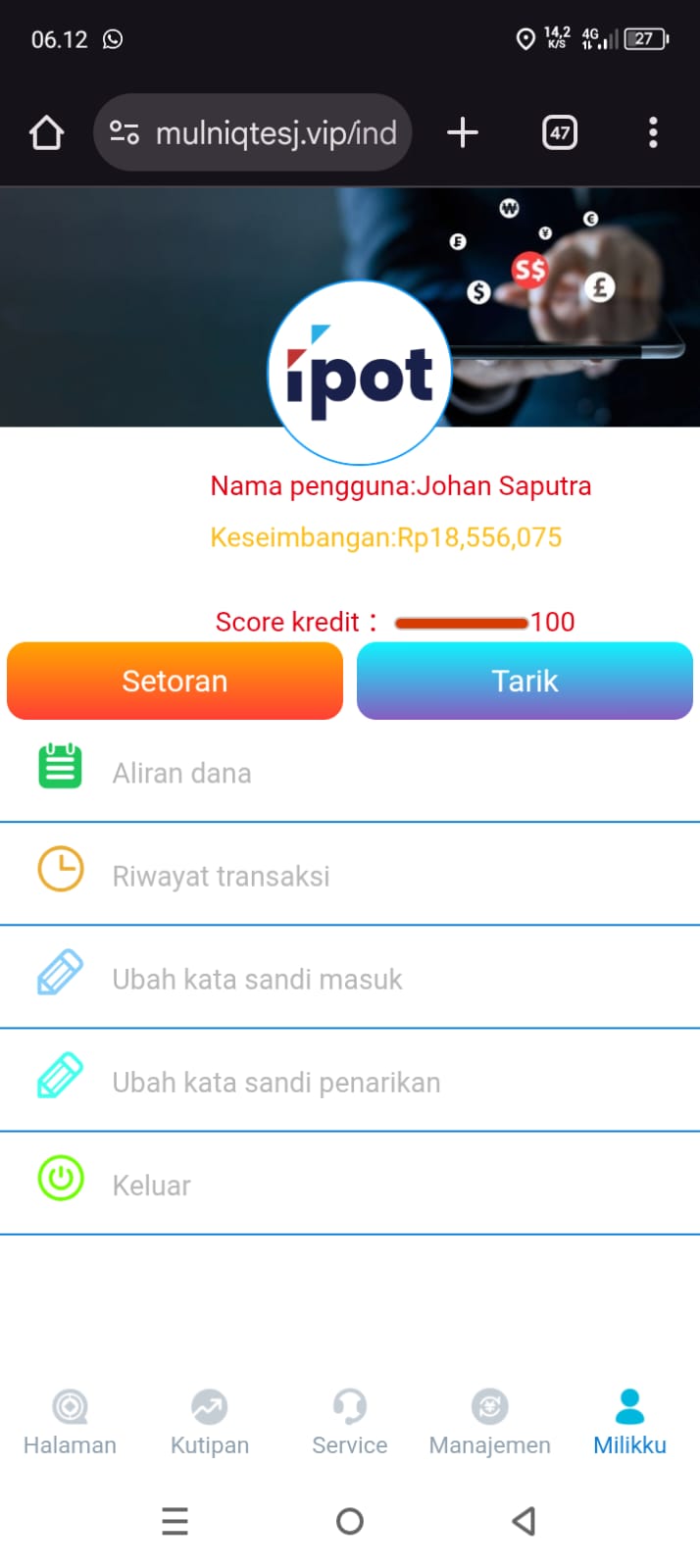Tap the browser home icon
The width and height of the screenshot is (700, 1568).
coord(46,132)
